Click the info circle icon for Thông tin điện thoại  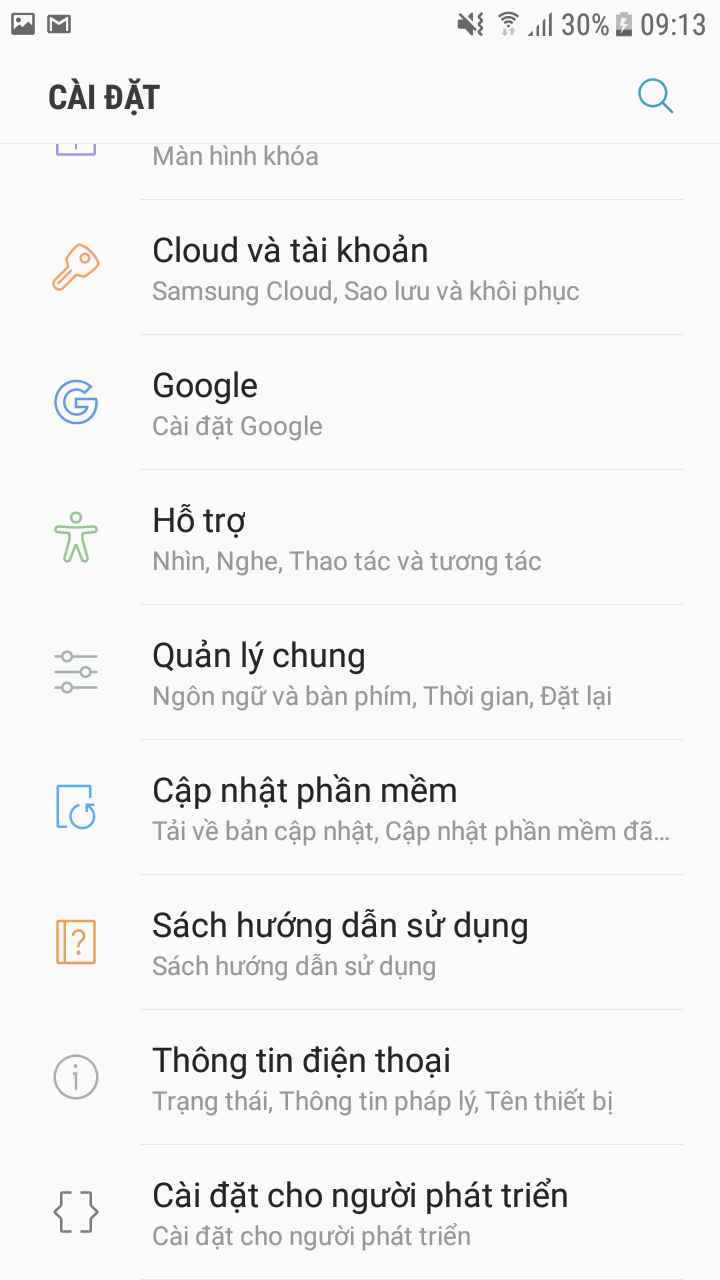(75, 1076)
